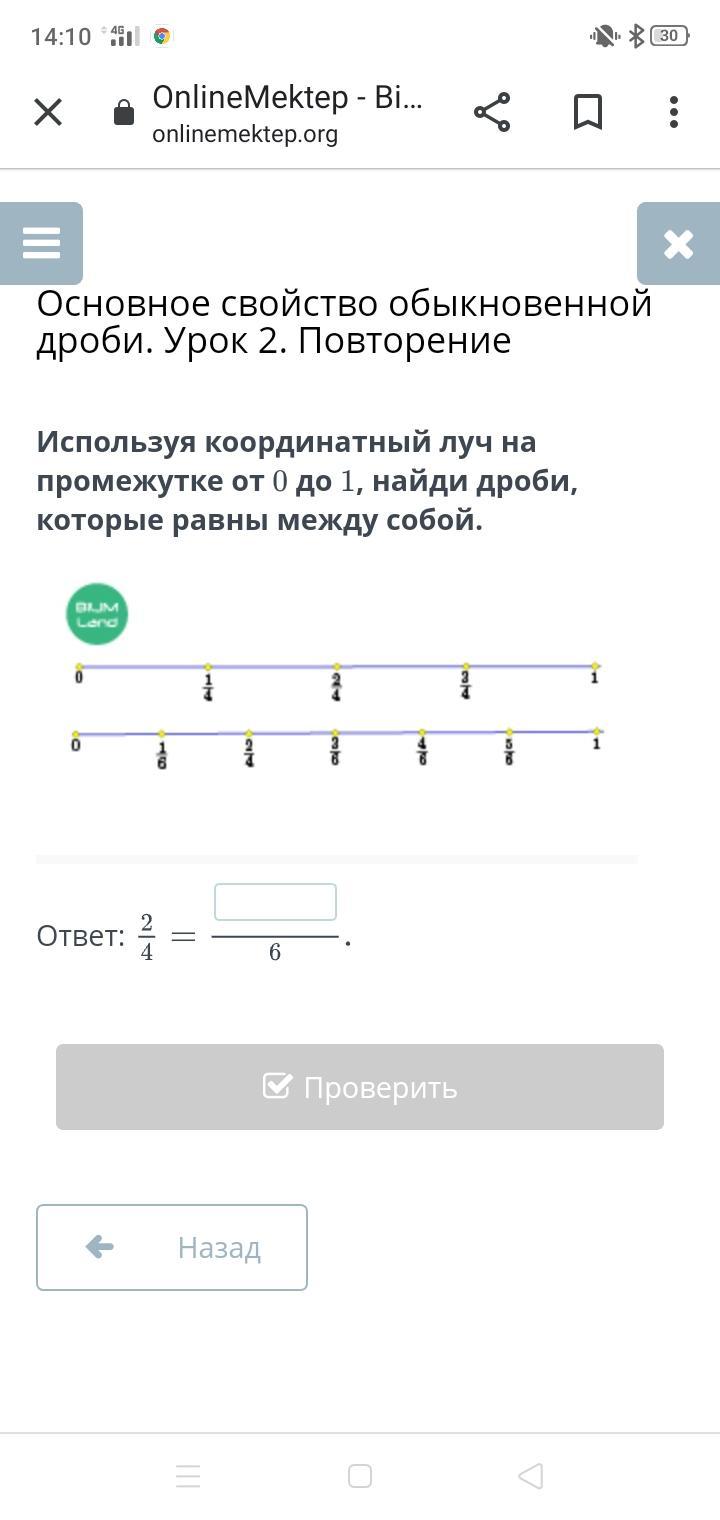Close the lesson with the X button
The width and height of the screenshot is (720, 1520).
[x=678, y=243]
